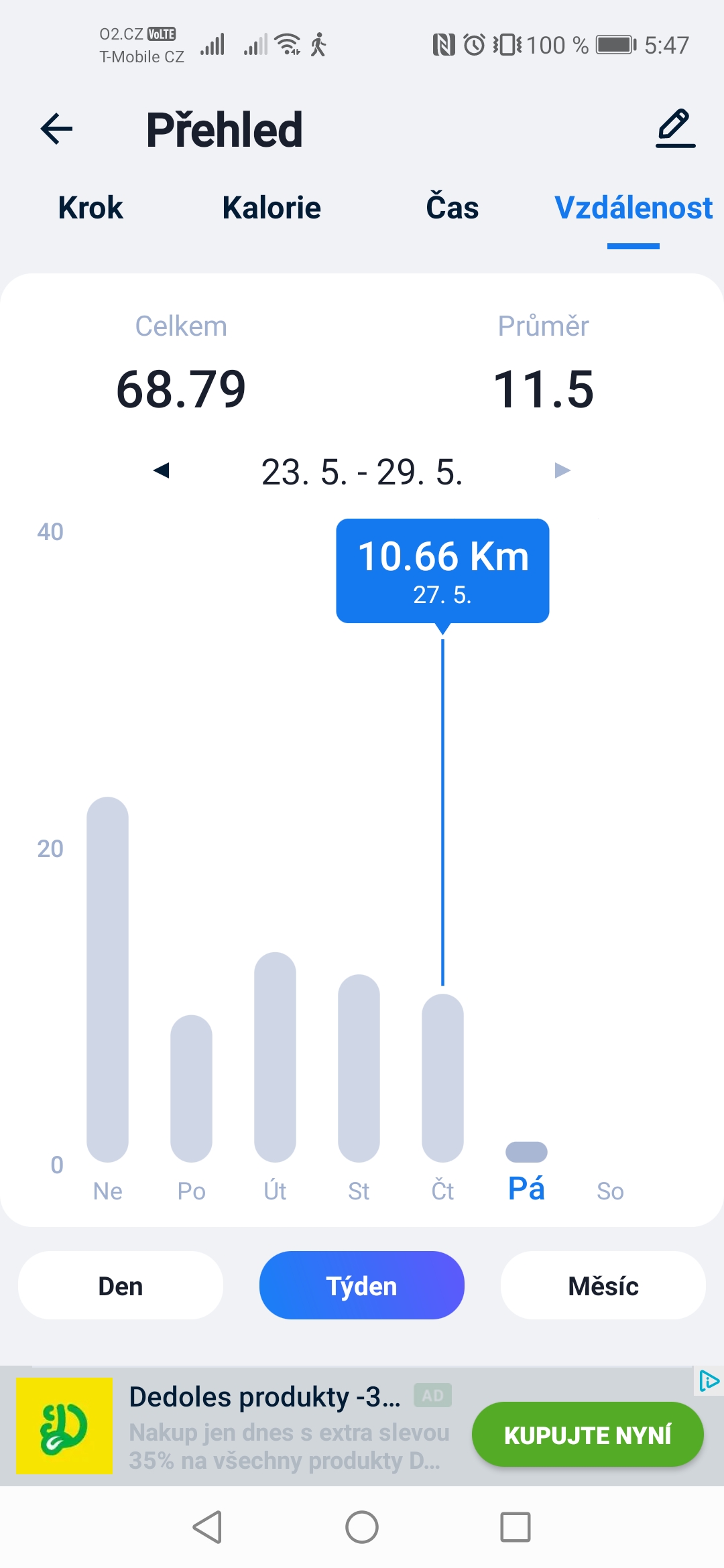This screenshot has height=1568, width=724.
Task: Select the Týden view
Action: pos(362,1285)
